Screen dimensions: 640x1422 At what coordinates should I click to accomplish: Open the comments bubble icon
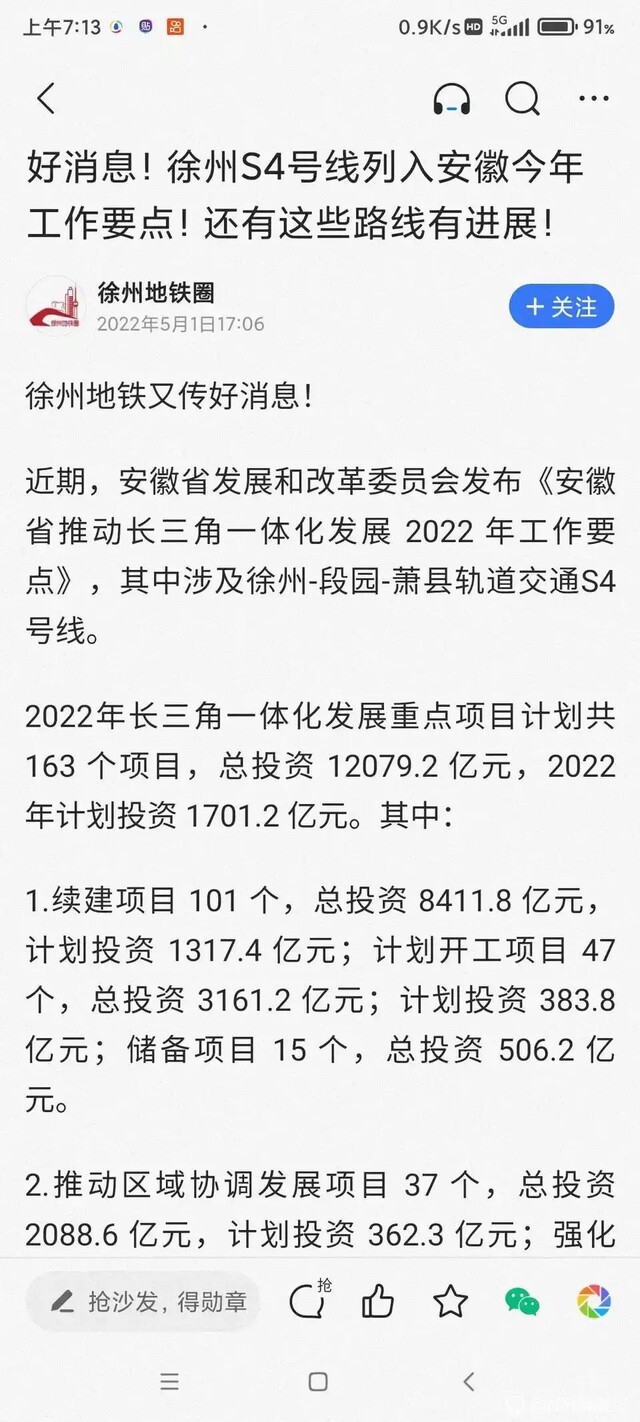[x=306, y=1301]
